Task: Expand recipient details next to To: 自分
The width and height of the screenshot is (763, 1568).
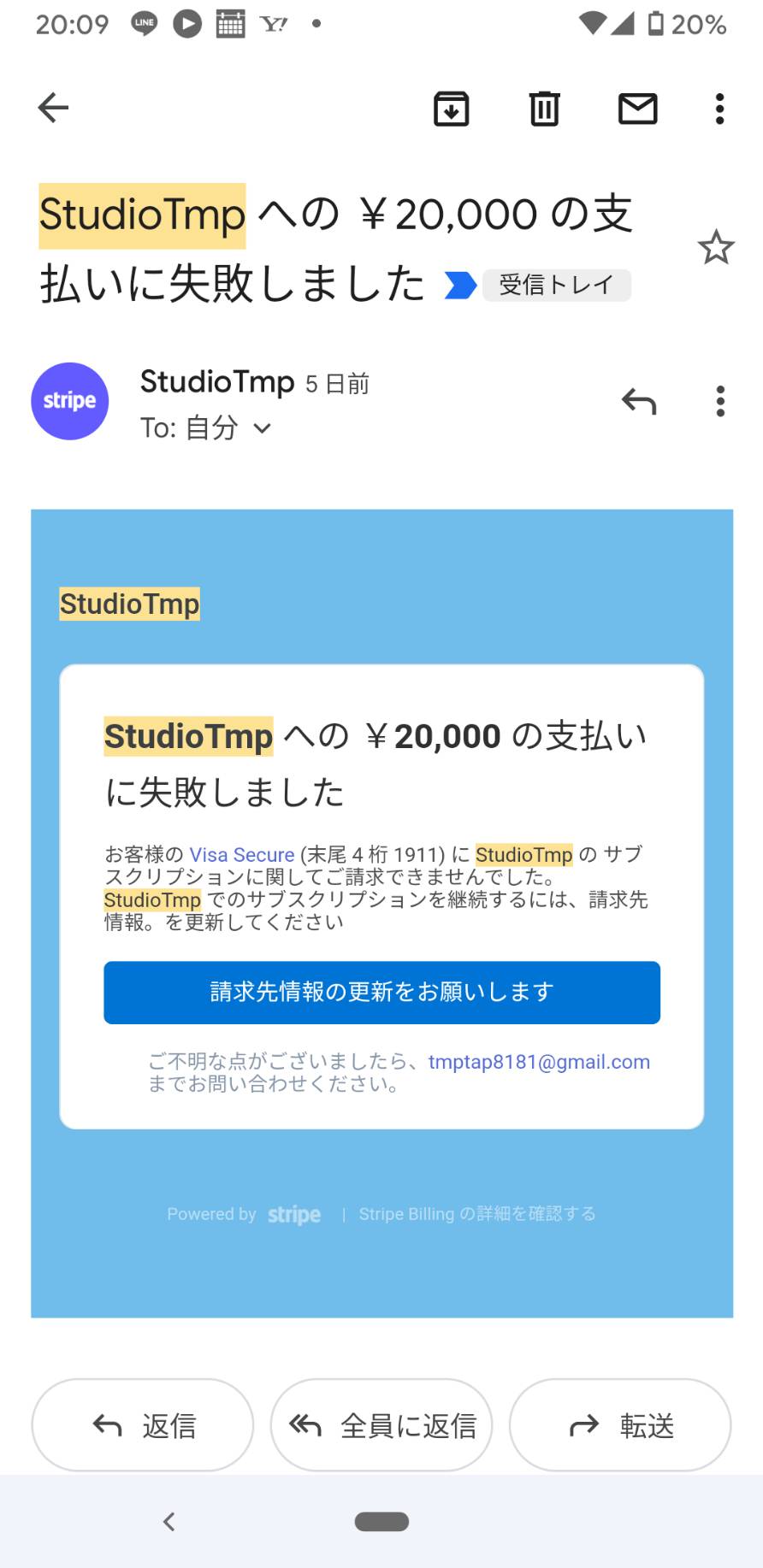Action: (x=263, y=428)
